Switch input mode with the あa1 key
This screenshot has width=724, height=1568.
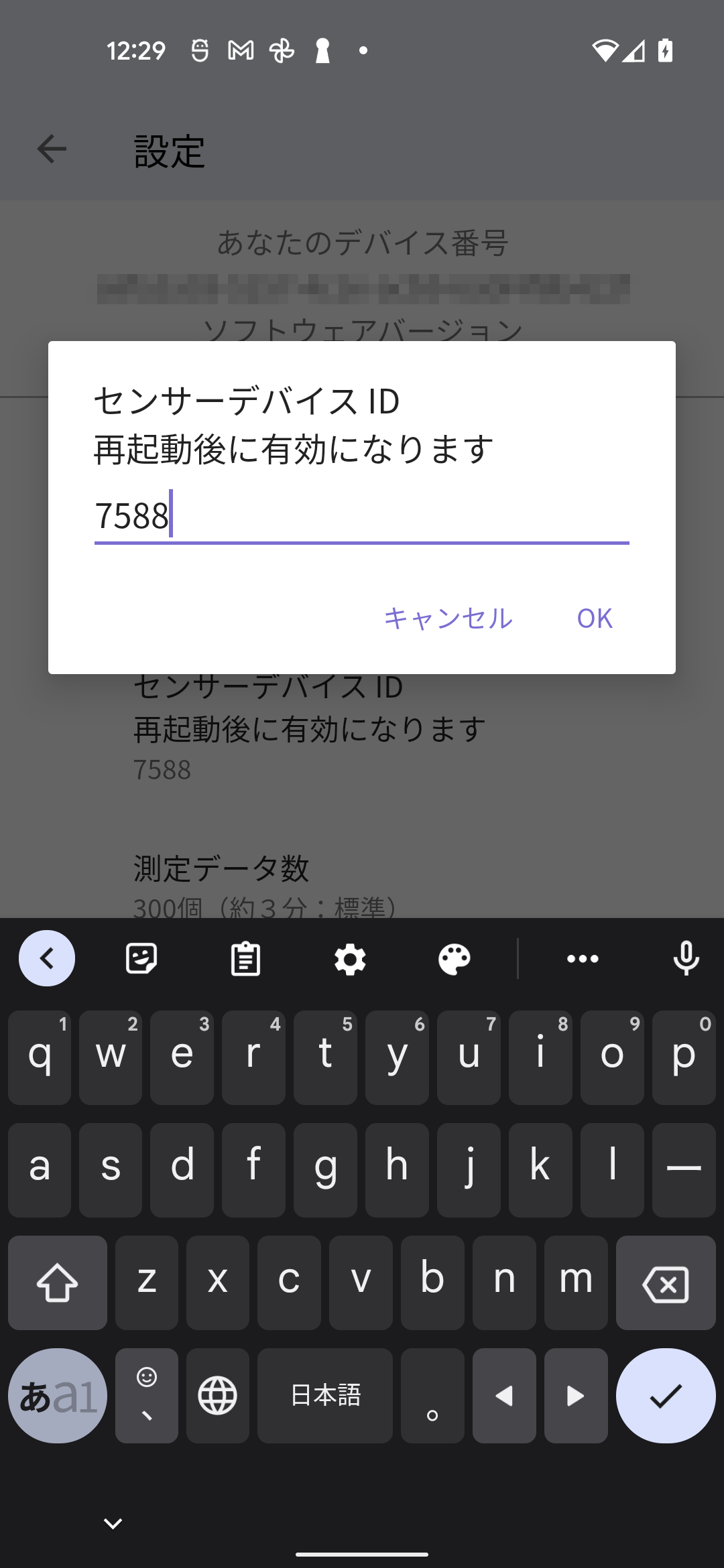pos(58,1396)
